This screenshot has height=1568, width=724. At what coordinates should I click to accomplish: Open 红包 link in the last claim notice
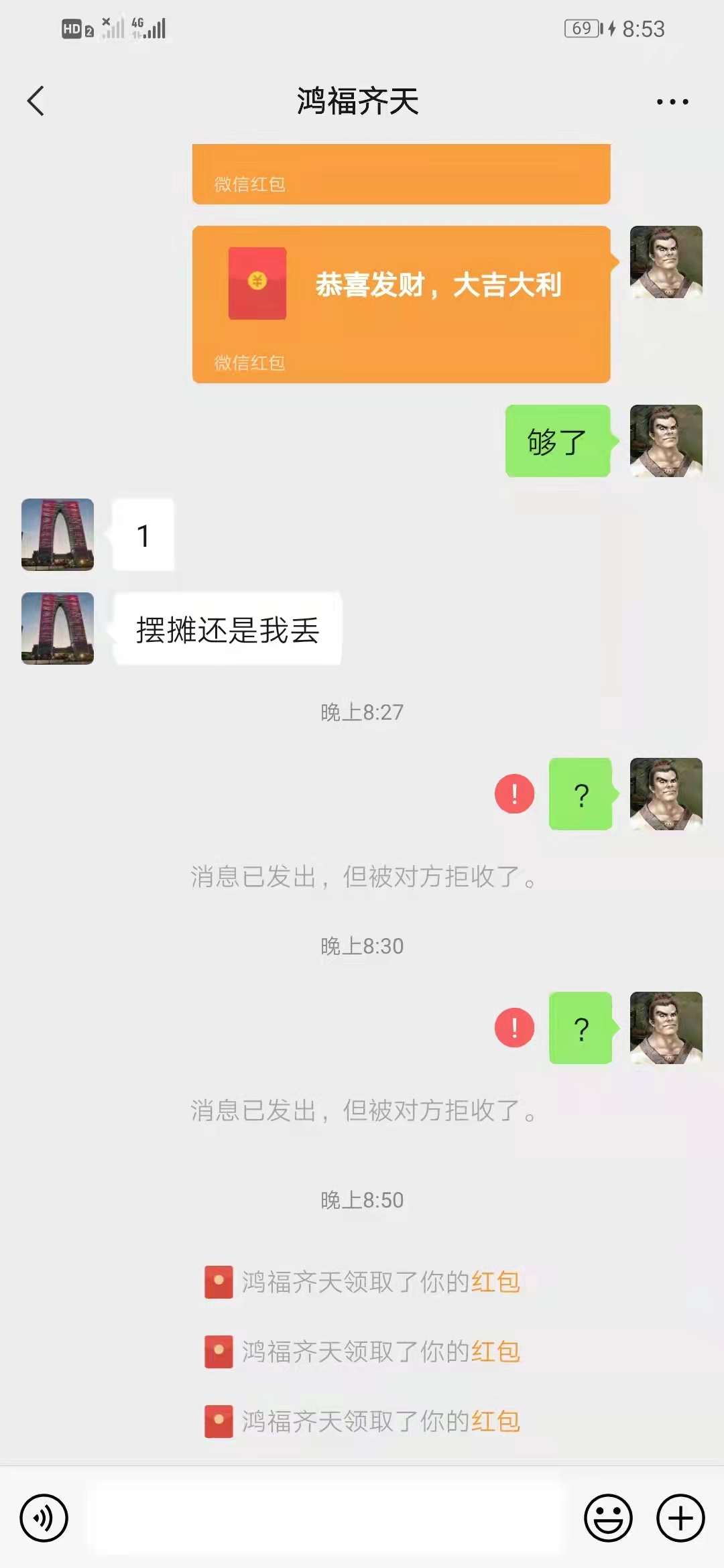[x=495, y=1421]
